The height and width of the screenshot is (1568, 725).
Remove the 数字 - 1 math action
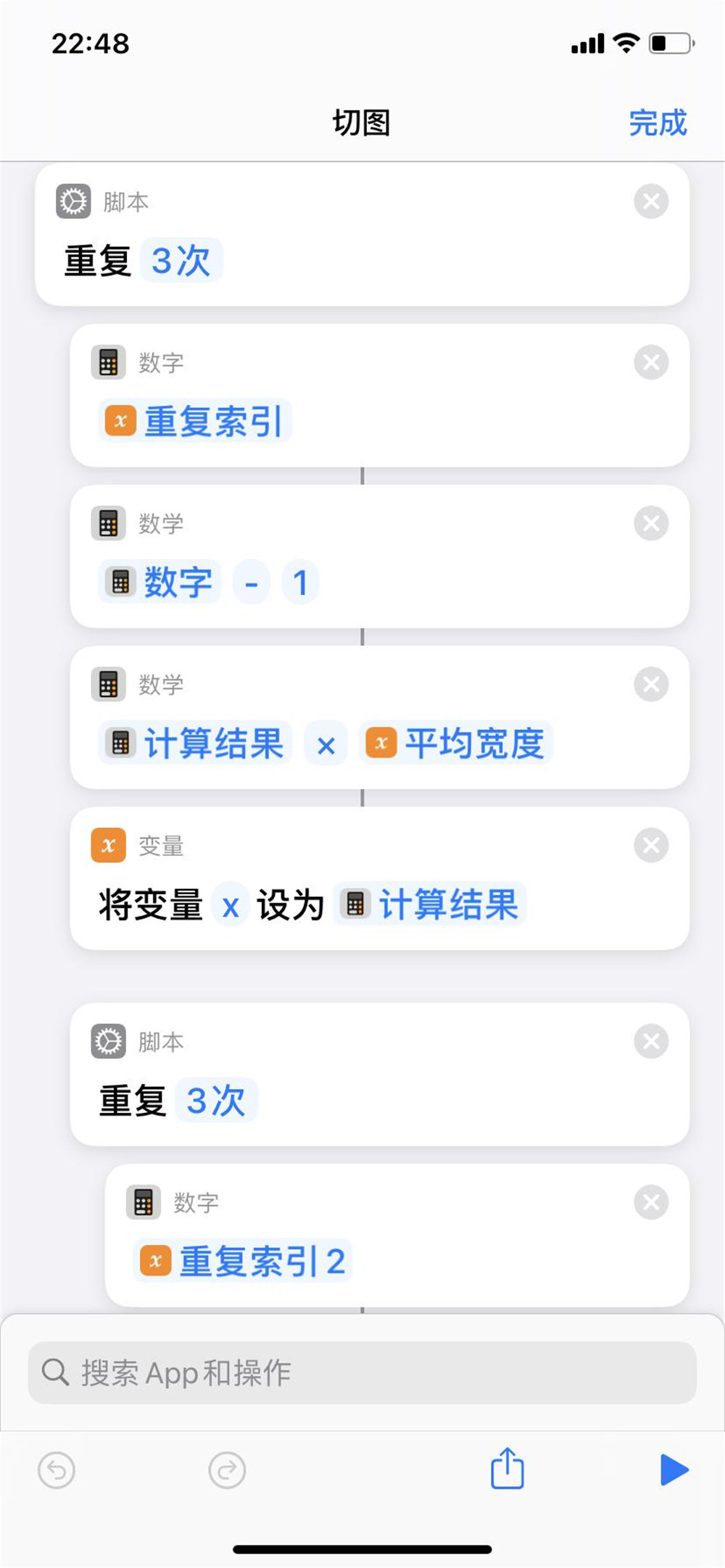pos(650,523)
